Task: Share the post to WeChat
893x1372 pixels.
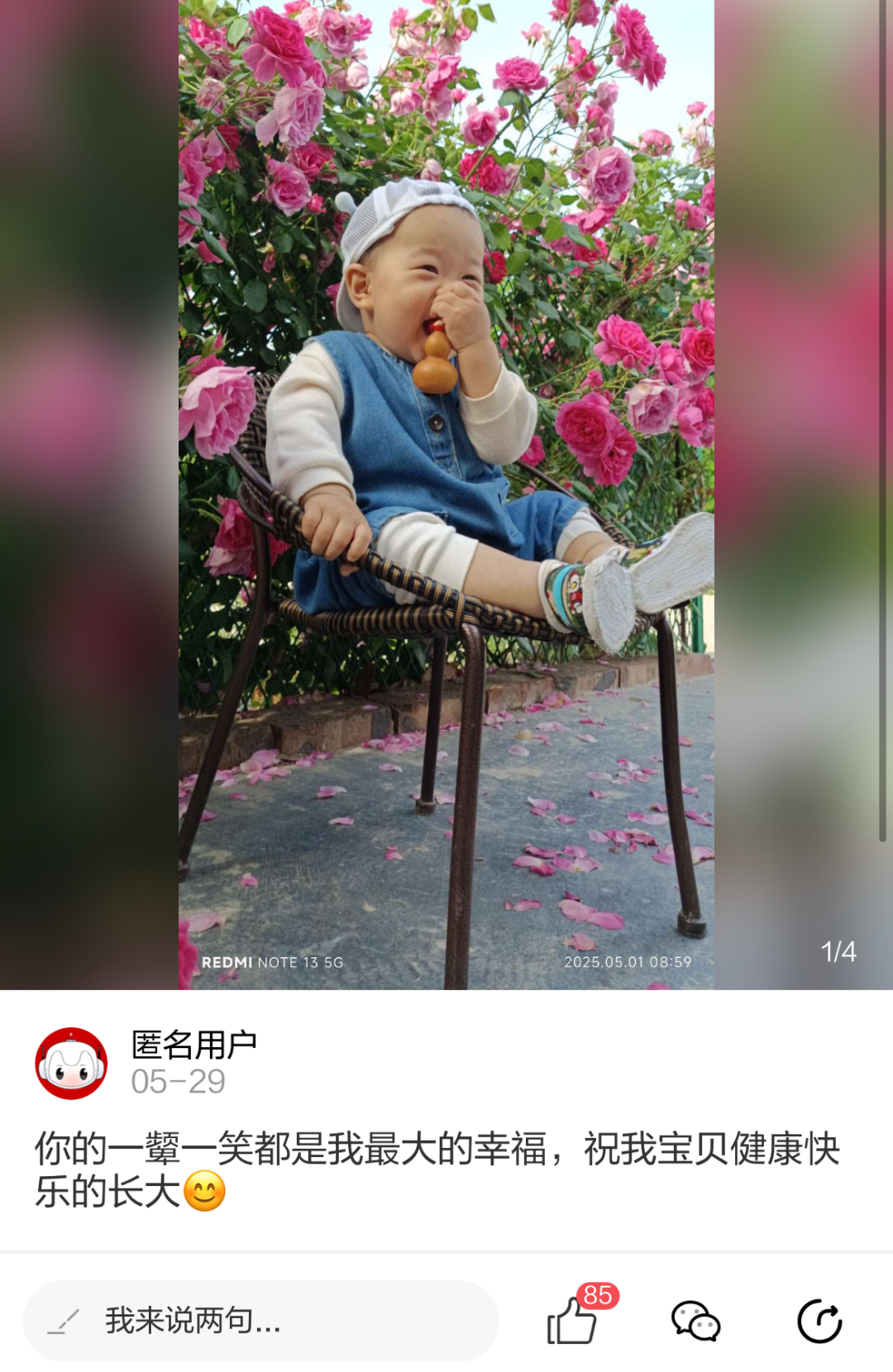Action: point(695,1320)
